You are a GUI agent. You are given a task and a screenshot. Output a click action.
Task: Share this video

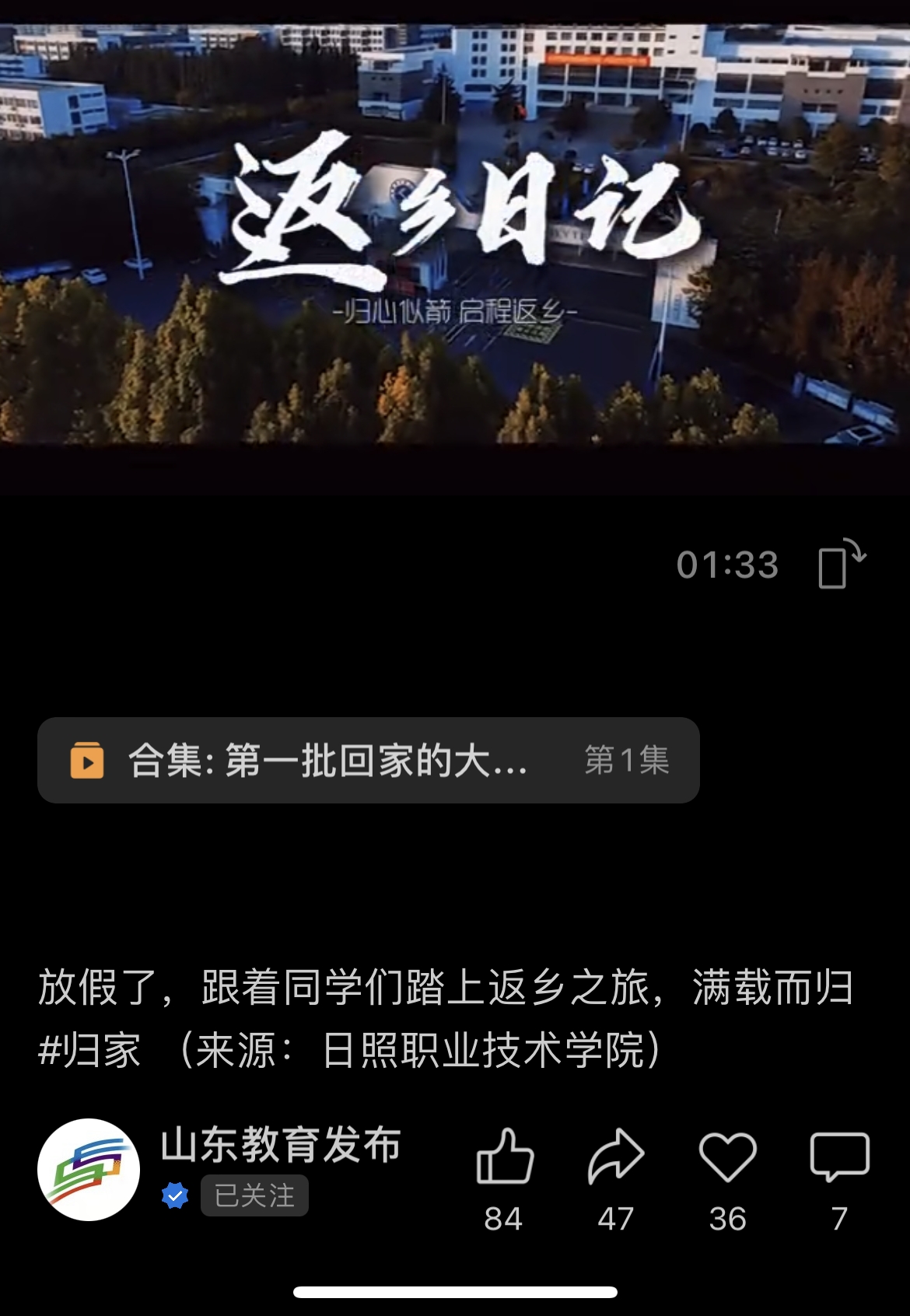(615, 1157)
